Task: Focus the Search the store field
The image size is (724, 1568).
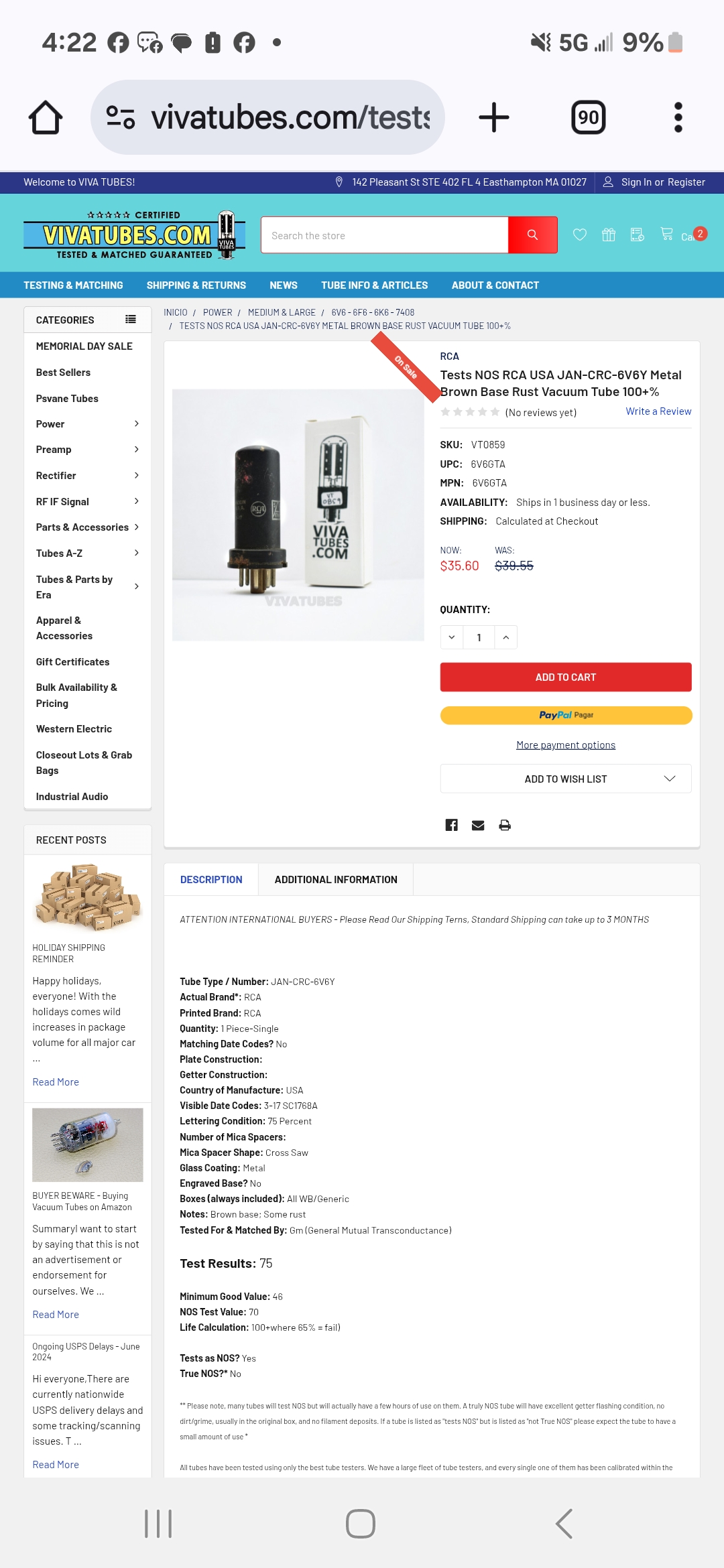Action: [x=384, y=235]
